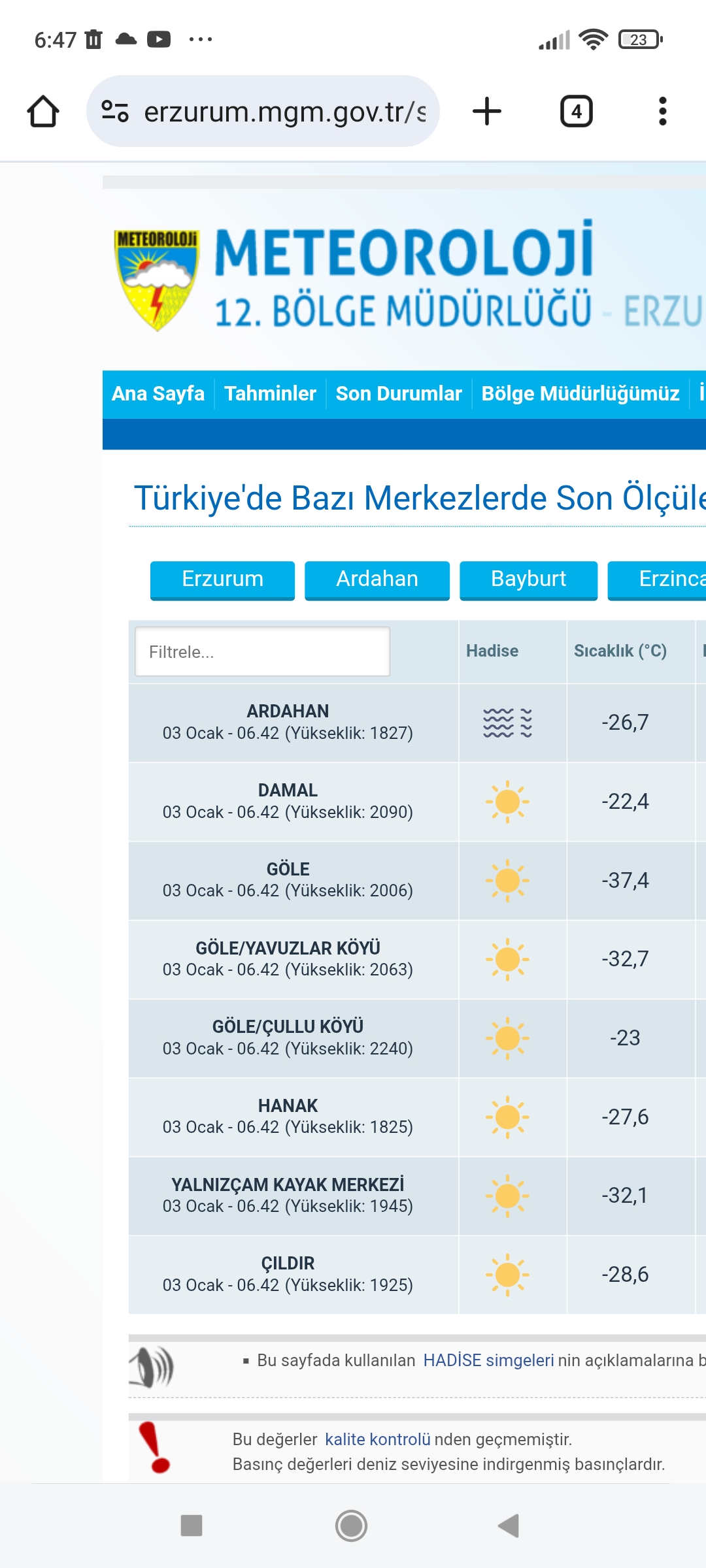Open the kalite kontrolü link
Image resolution: width=706 pixels, height=1568 pixels.
pos(378,1439)
